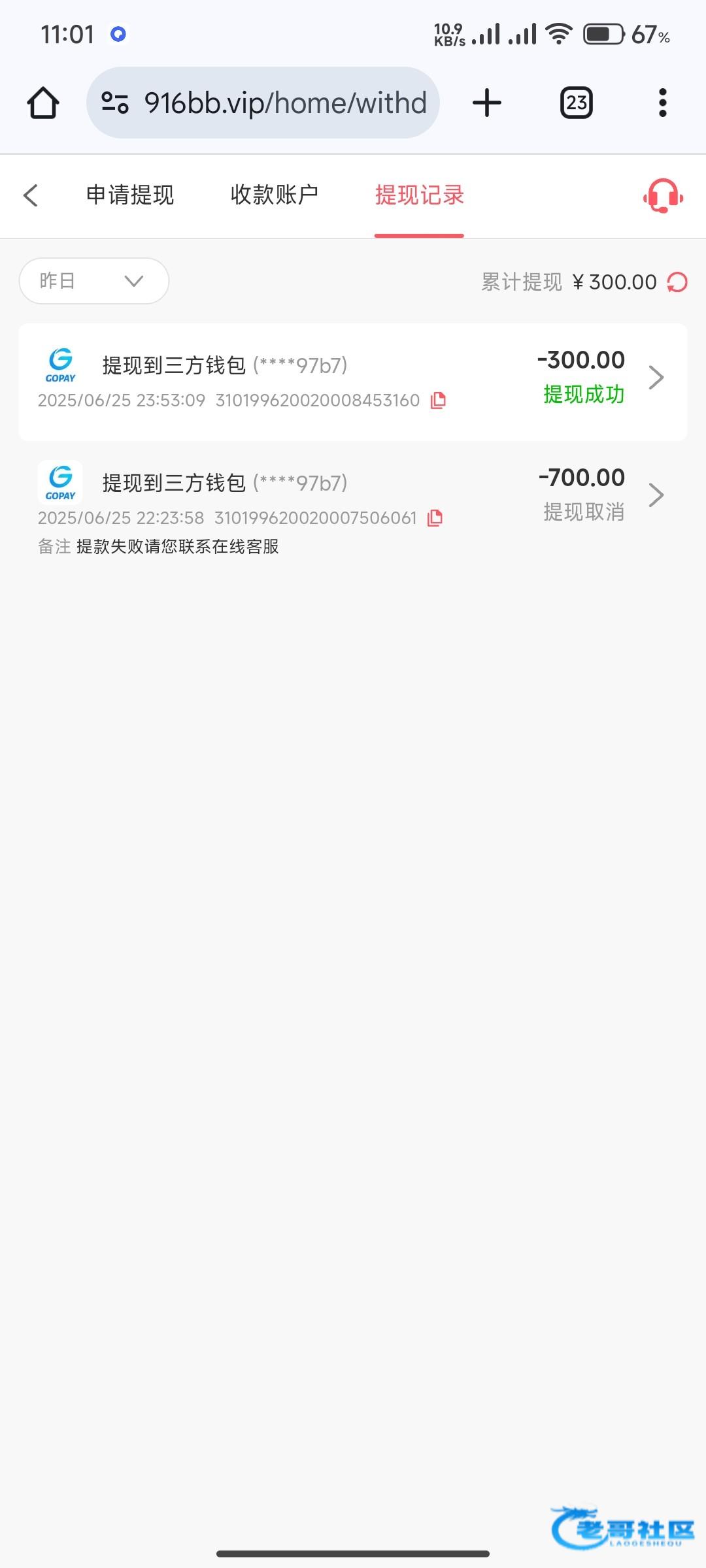
Task: Tap the 916bb.vip address bar
Action: click(275, 103)
